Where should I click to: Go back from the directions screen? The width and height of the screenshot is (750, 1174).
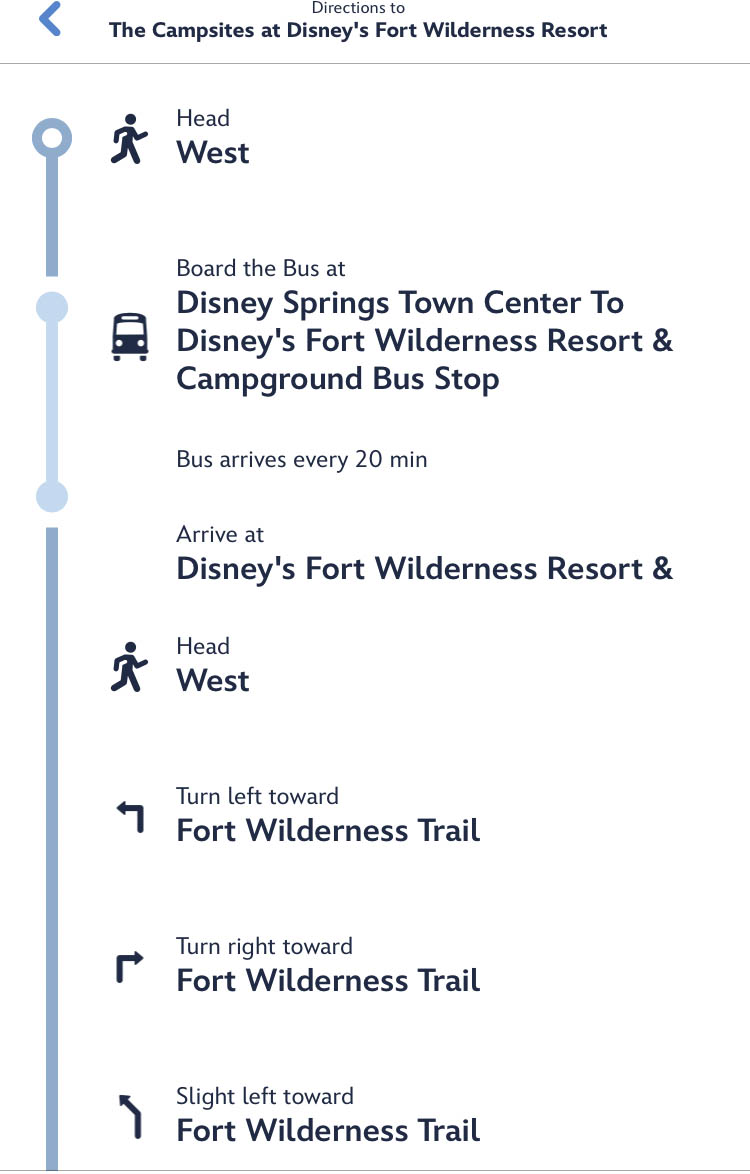coord(50,20)
